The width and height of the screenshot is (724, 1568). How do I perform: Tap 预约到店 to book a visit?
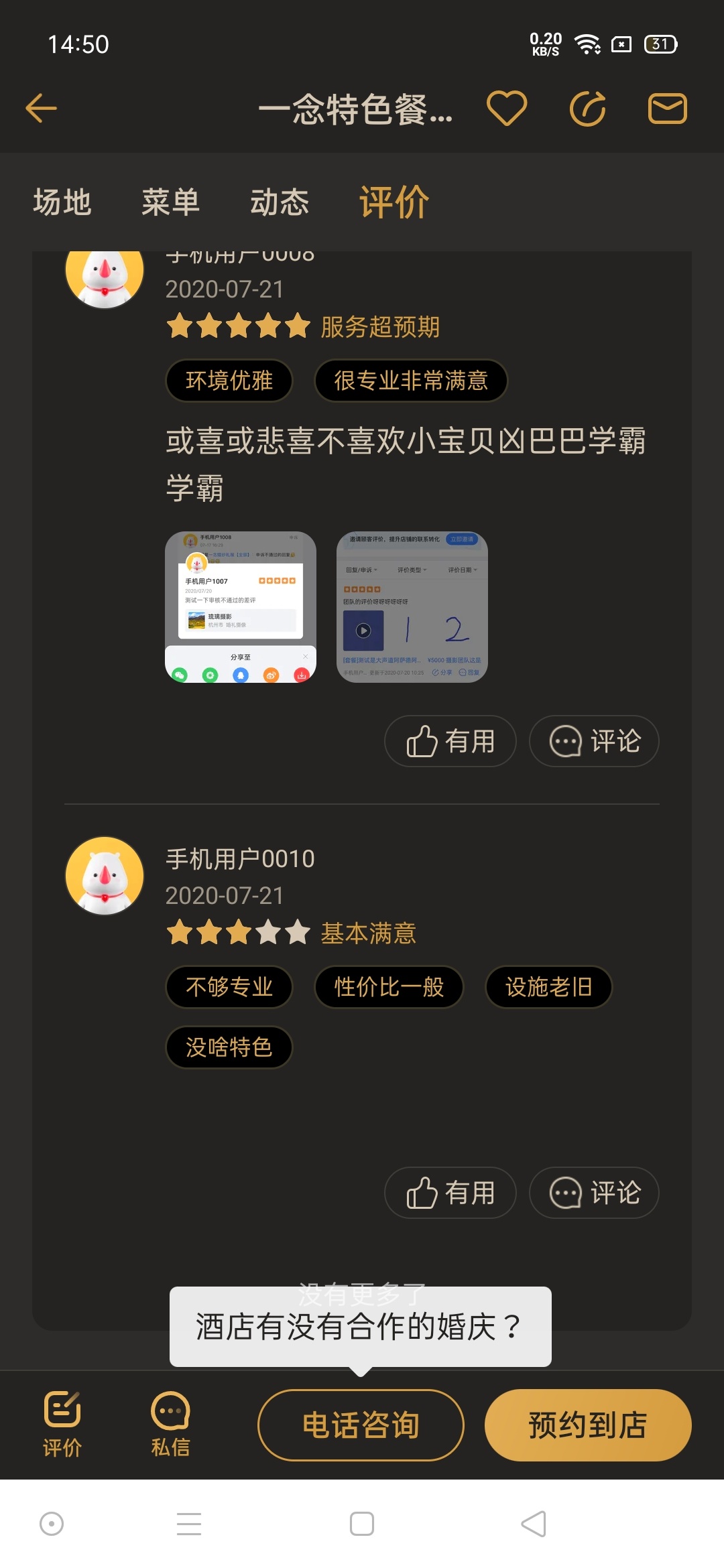coord(588,1425)
